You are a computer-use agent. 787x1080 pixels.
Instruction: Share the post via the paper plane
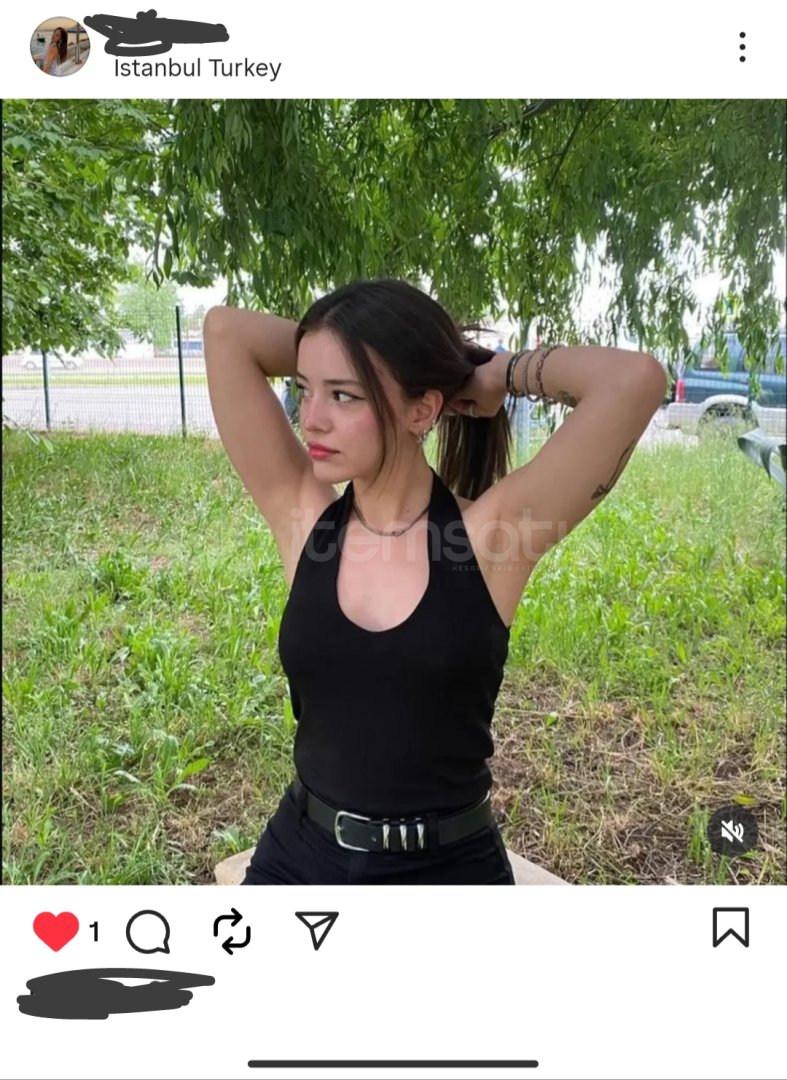pyautogui.click(x=317, y=930)
